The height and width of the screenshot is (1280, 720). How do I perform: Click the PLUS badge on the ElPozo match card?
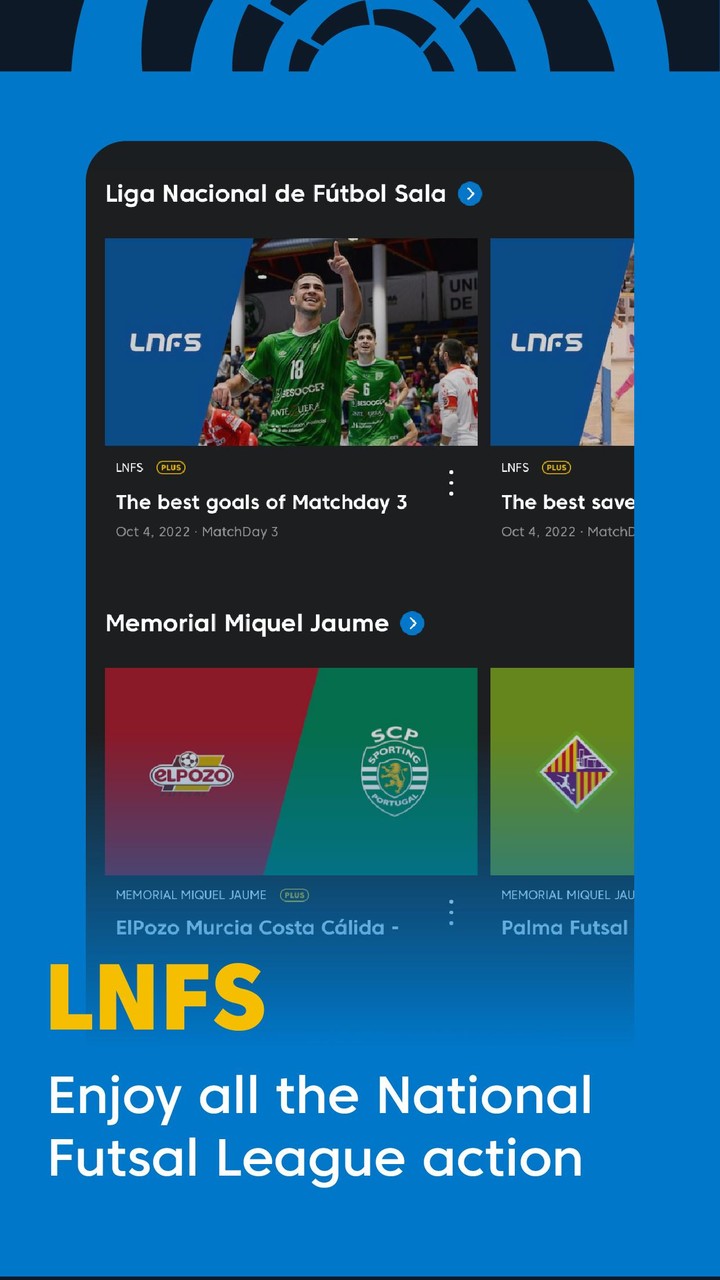[x=295, y=896]
